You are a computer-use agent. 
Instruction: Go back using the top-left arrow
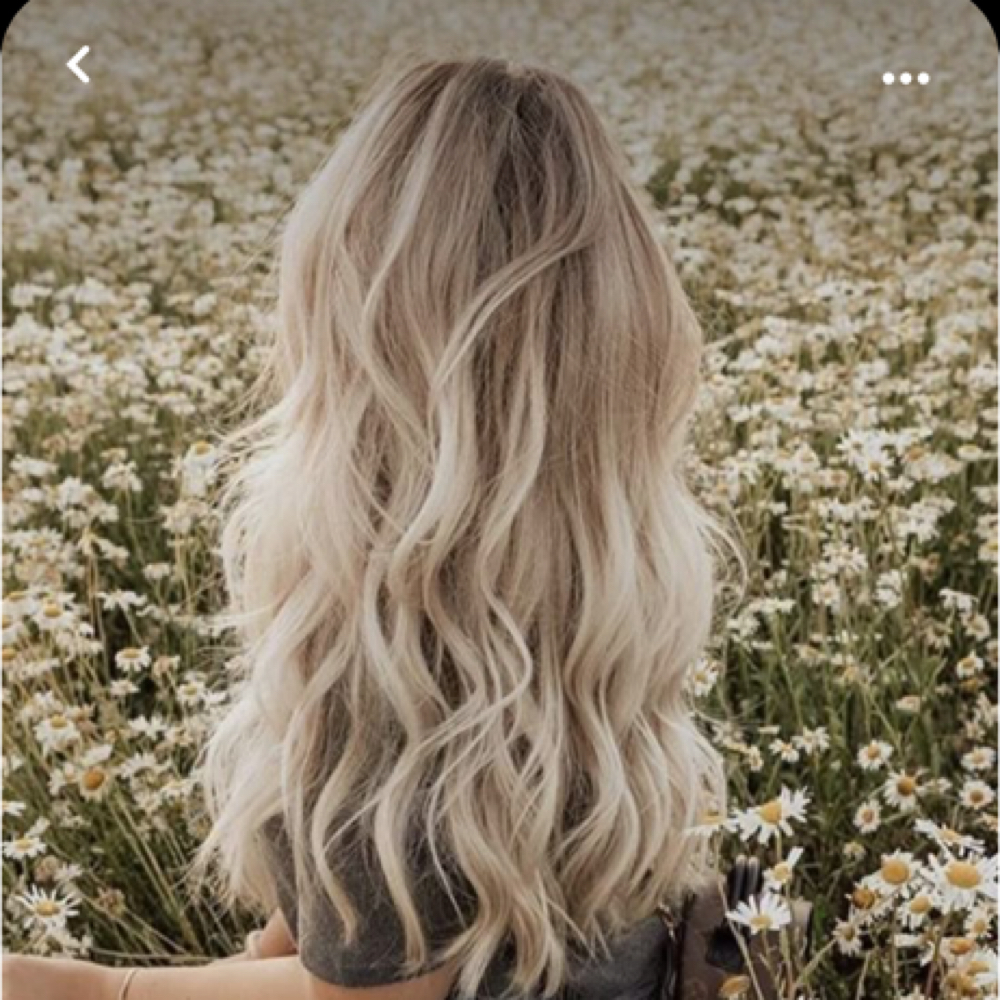78,65
